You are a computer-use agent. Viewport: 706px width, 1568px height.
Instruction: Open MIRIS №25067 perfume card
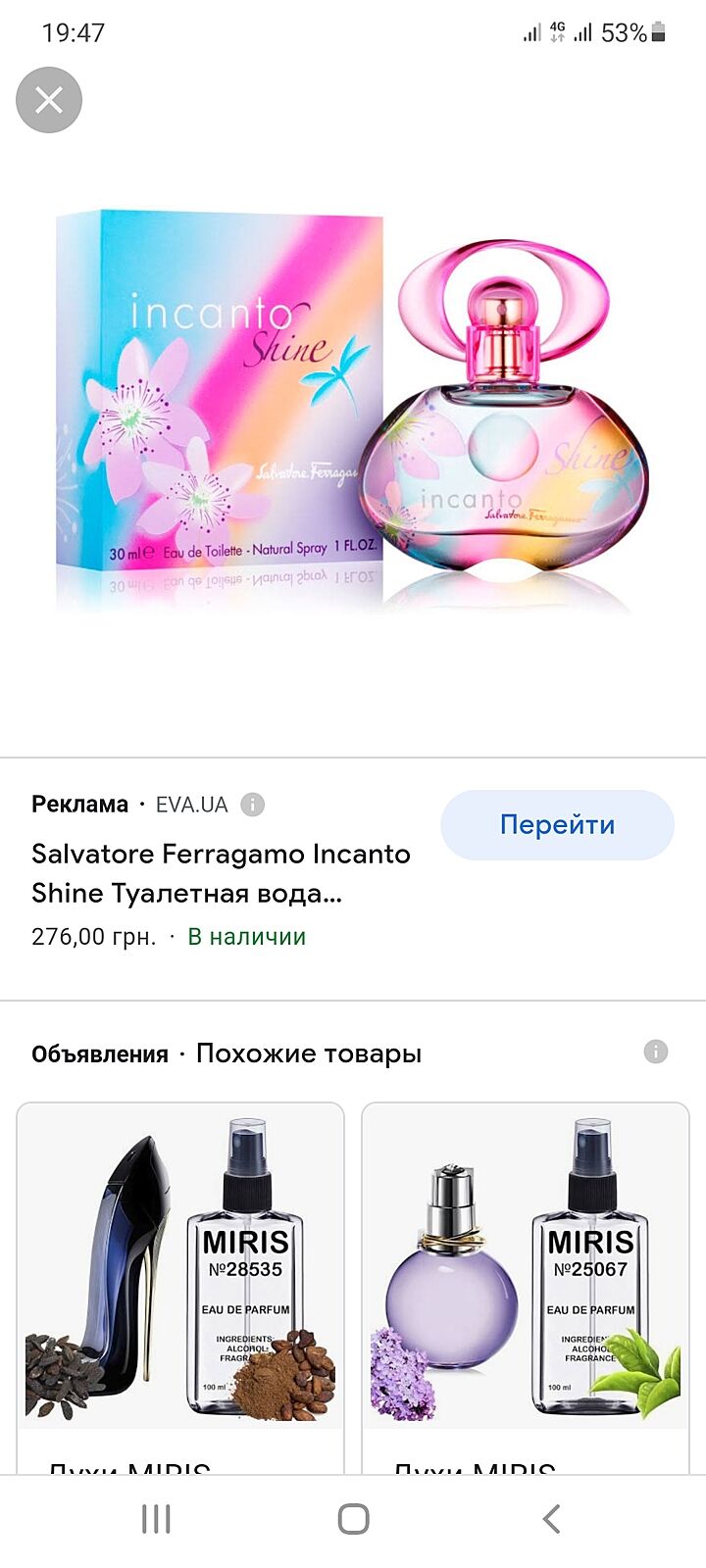coord(526,1274)
